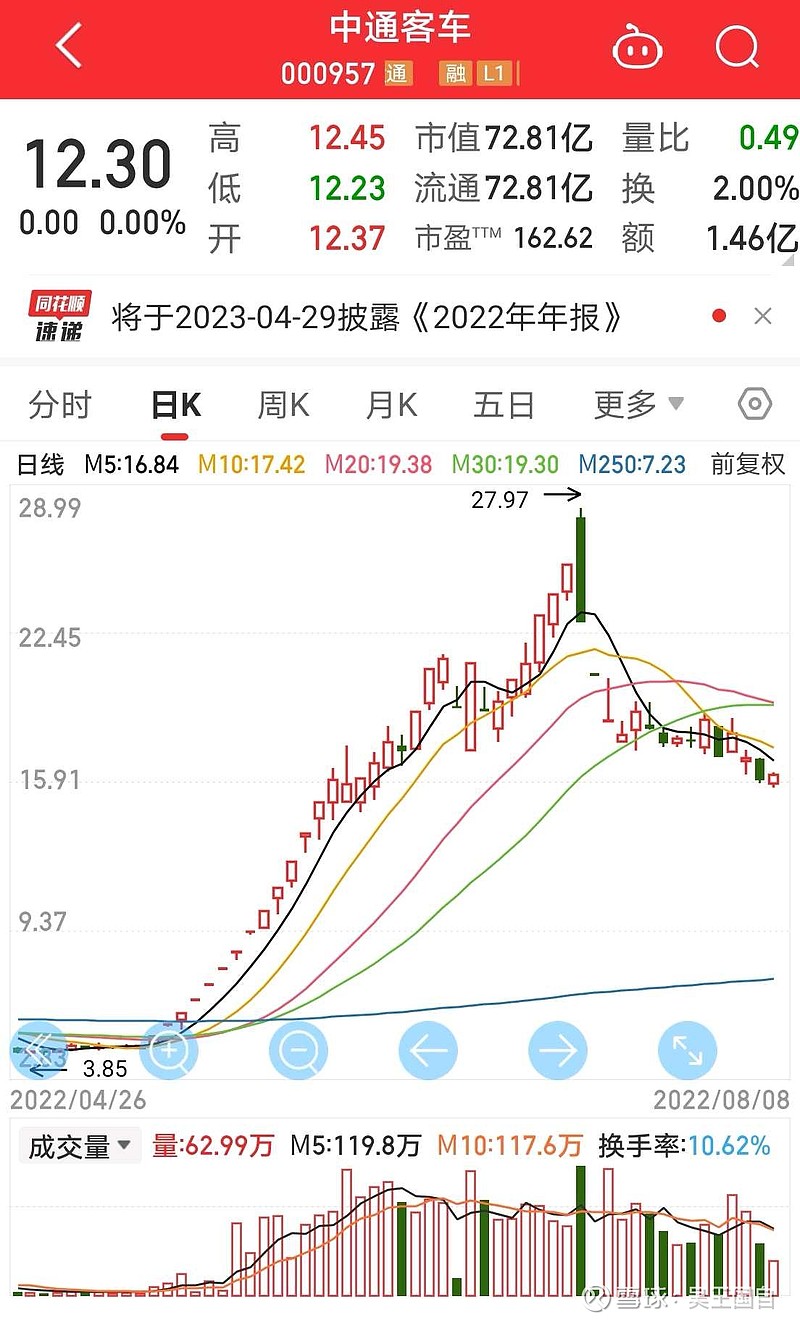Switch to the 分时 chart tab

[x=60, y=405]
